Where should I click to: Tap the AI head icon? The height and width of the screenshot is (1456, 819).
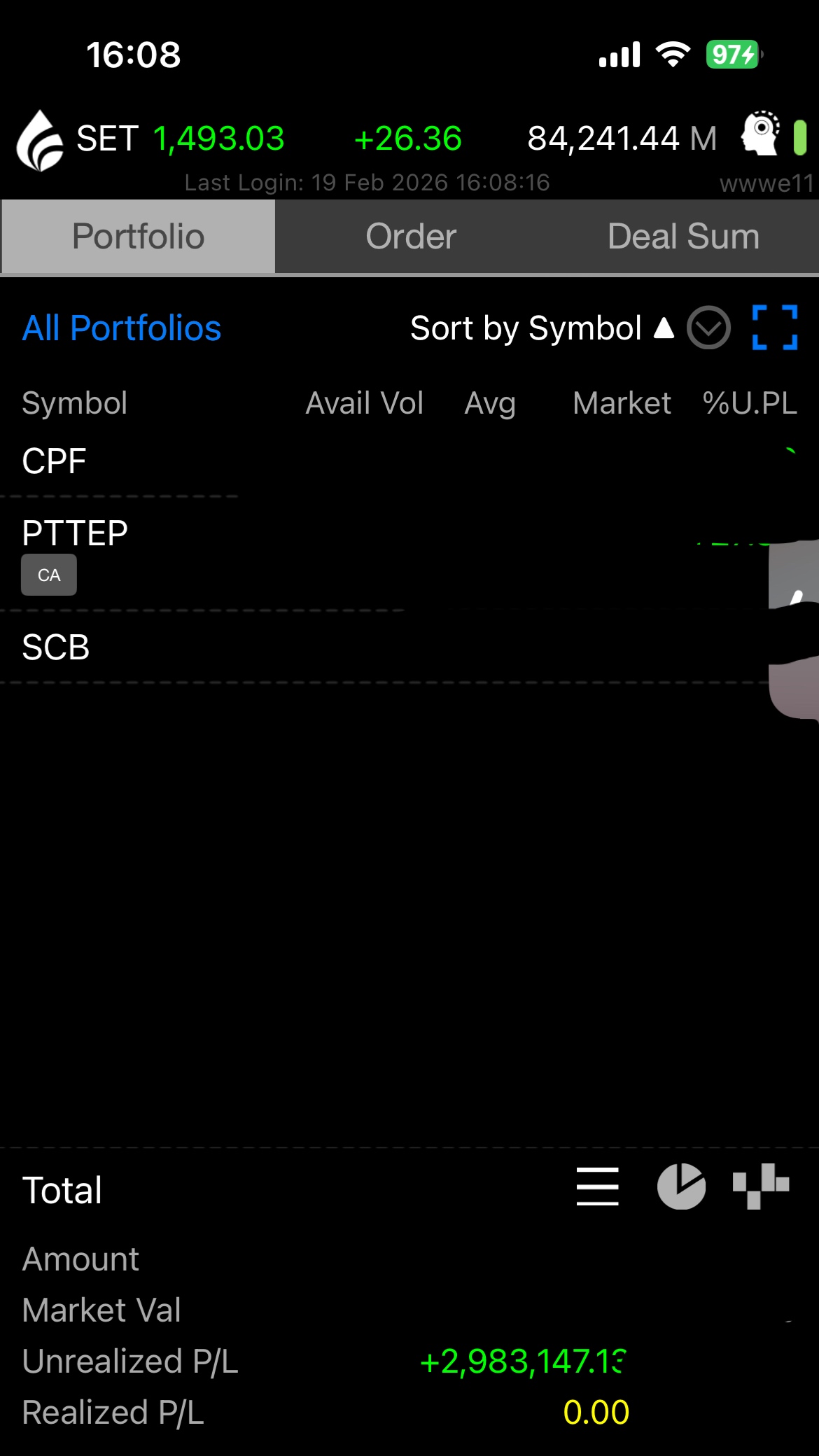coord(761,134)
